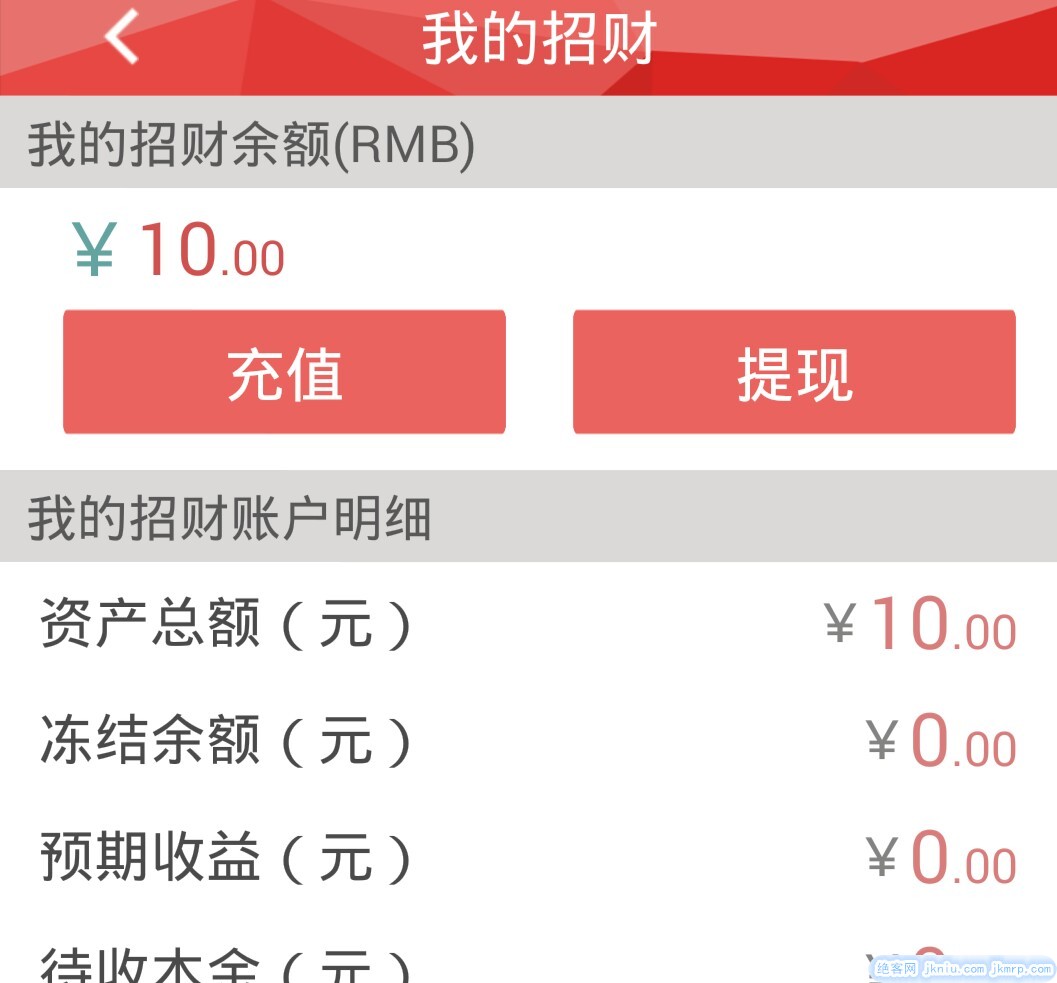Tap the 提现 withdraw button

click(x=794, y=372)
